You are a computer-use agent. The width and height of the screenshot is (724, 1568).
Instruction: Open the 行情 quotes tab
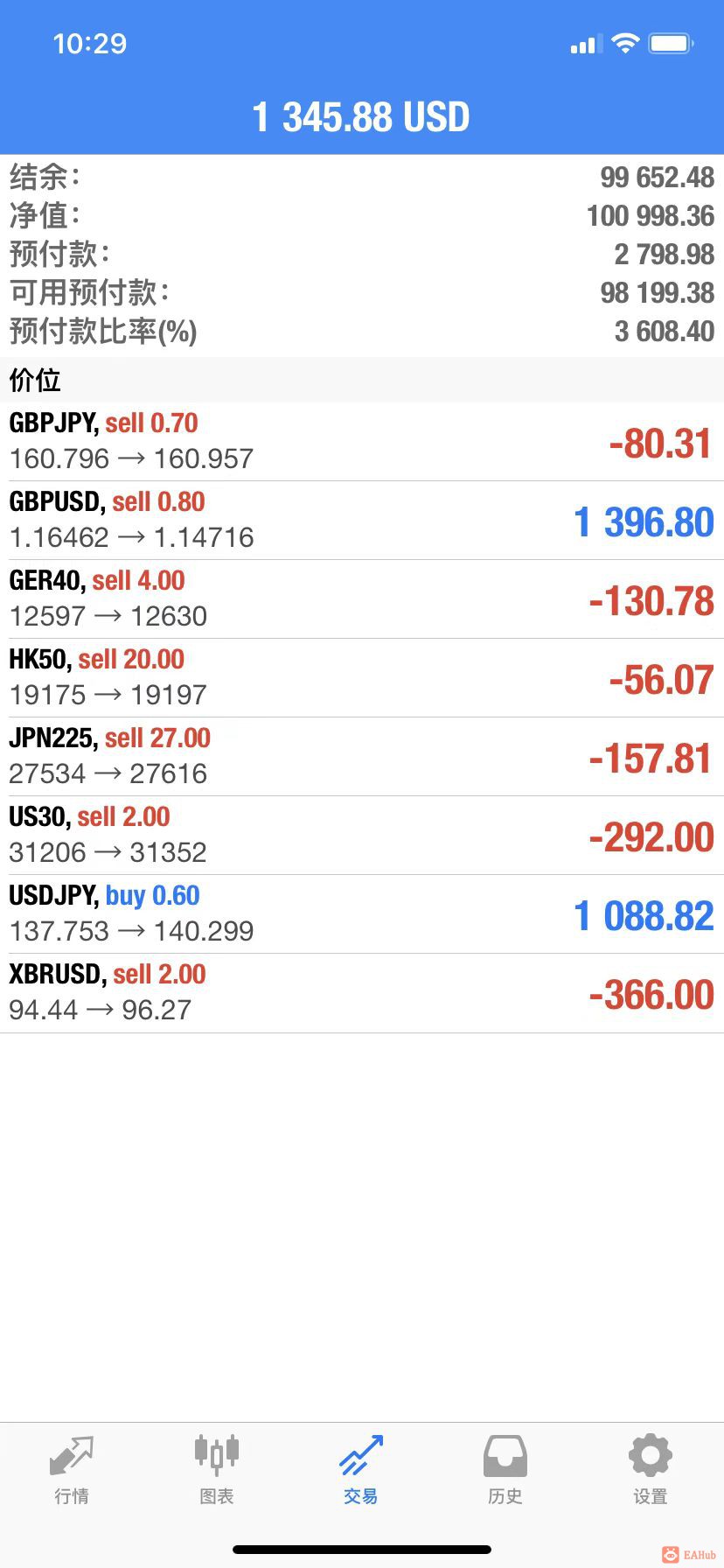point(72,1470)
